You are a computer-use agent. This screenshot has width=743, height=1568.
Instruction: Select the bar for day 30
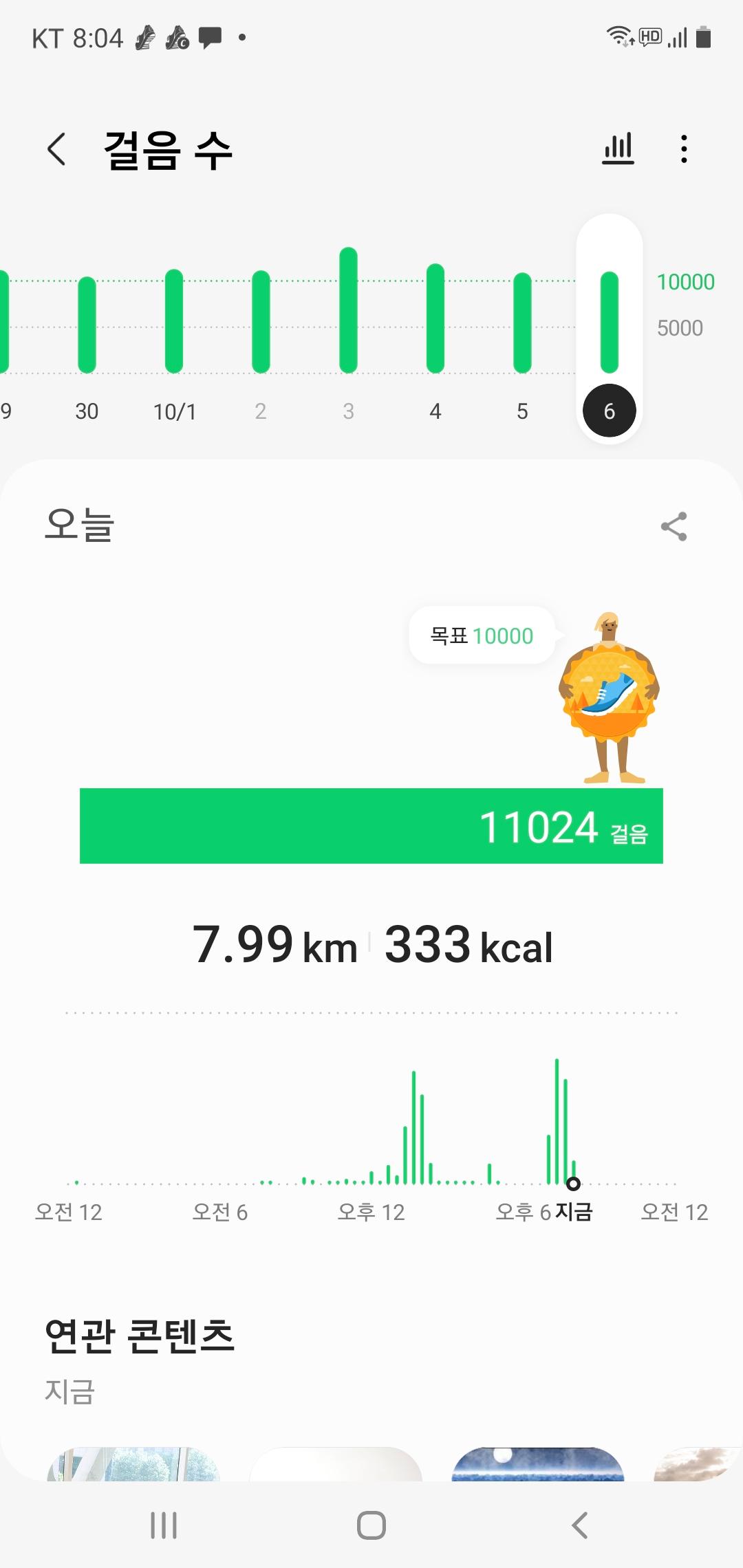pyautogui.click(x=87, y=325)
